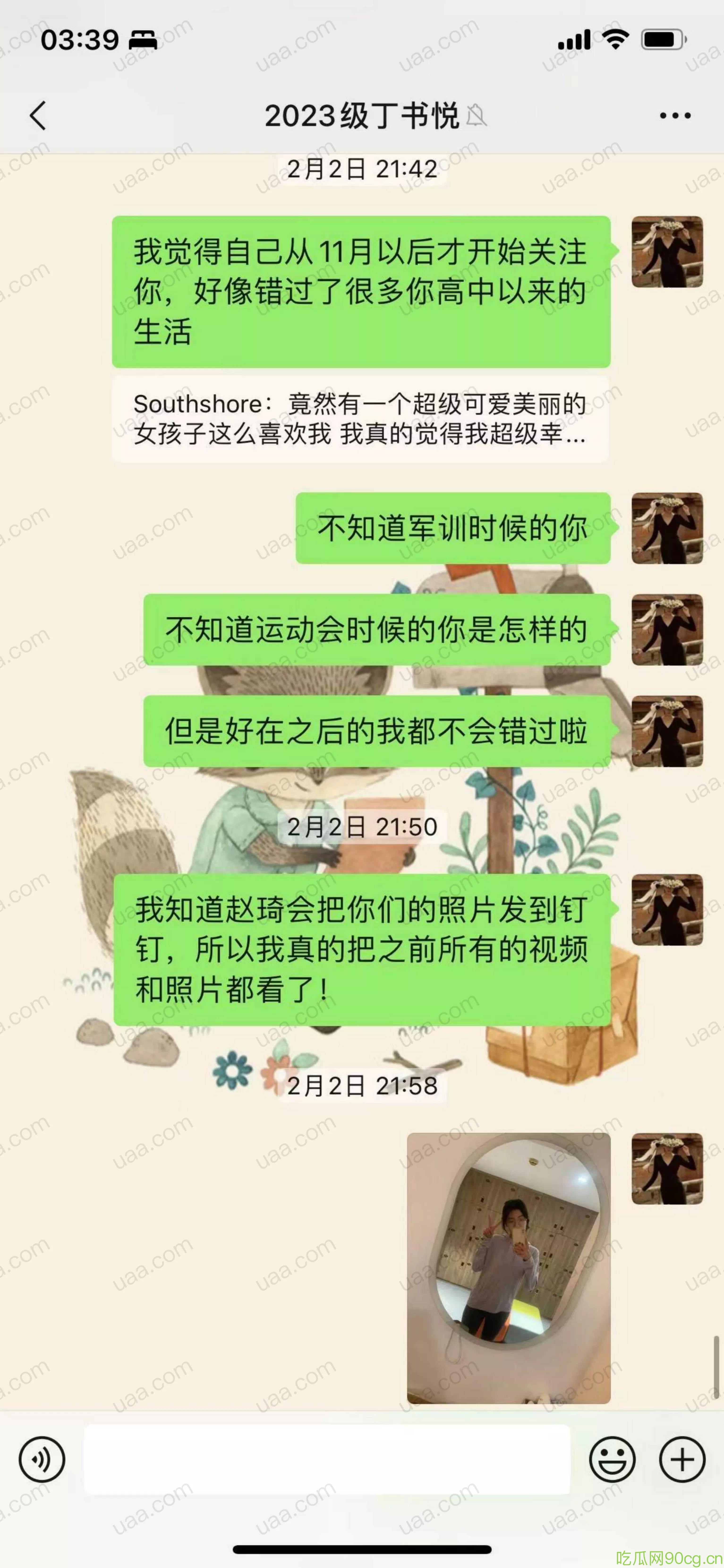Open the chat info overflow menu
The width and height of the screenshot is (724, 1568).
(675, 115)
